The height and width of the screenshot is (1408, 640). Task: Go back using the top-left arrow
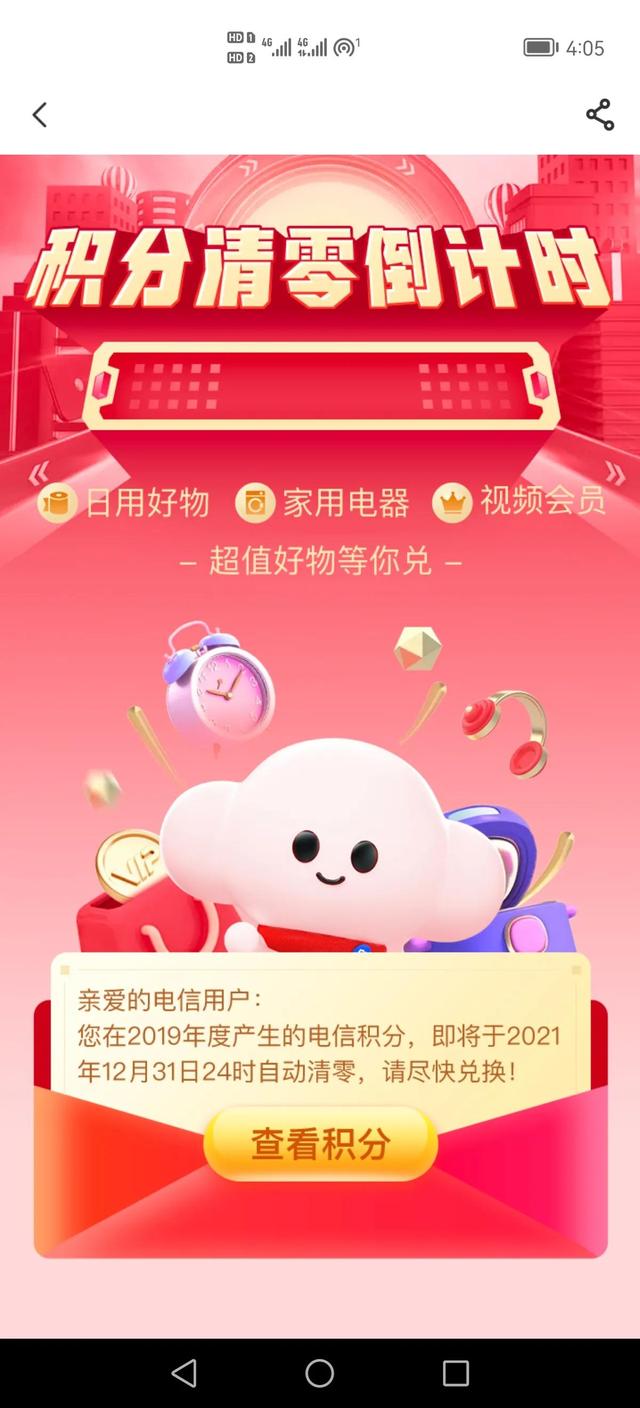[x=40, y=115]
